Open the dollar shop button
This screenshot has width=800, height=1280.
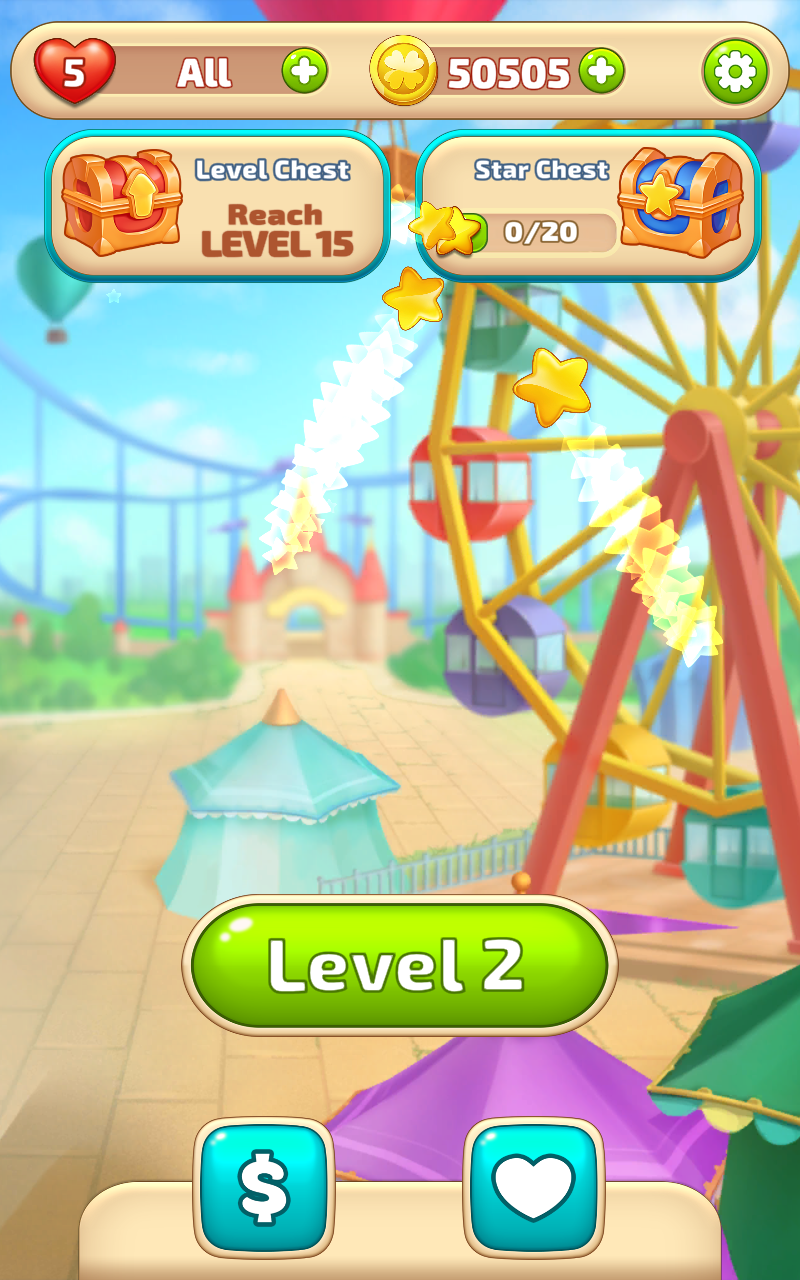coord(264,1186)
